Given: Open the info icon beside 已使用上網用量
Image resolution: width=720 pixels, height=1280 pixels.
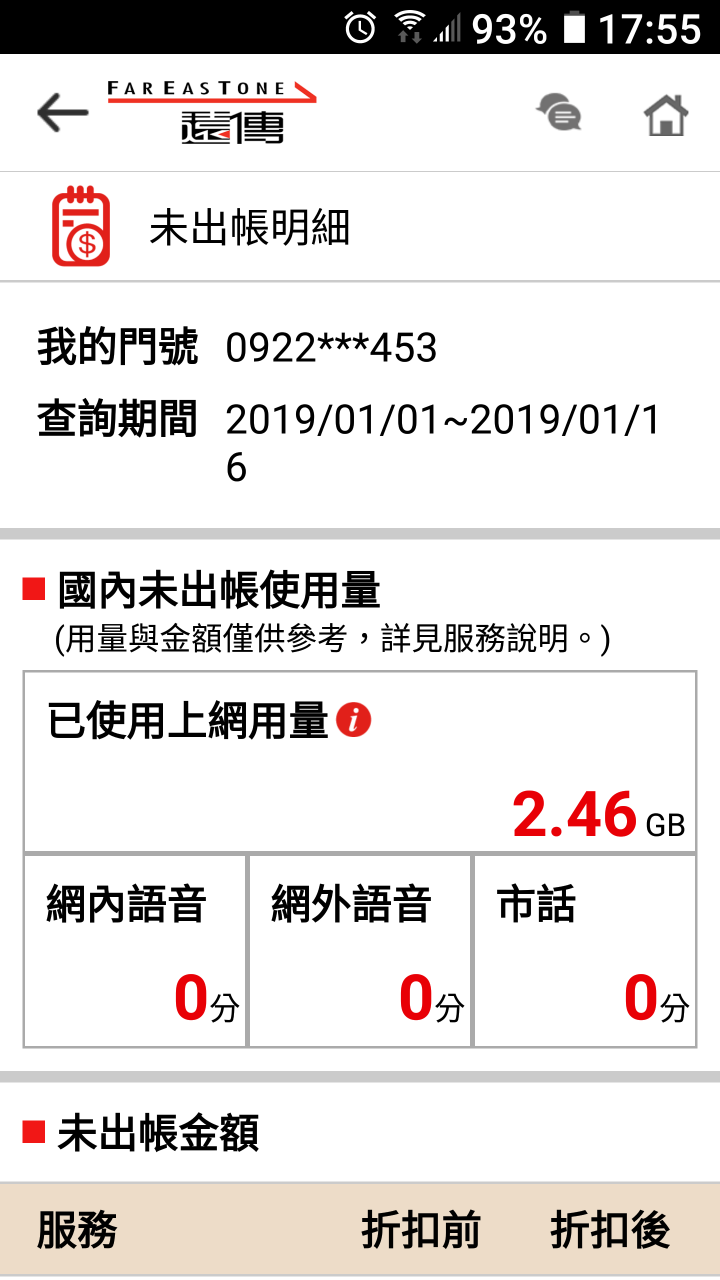Looking at the screenshot, I should (354, 720).
